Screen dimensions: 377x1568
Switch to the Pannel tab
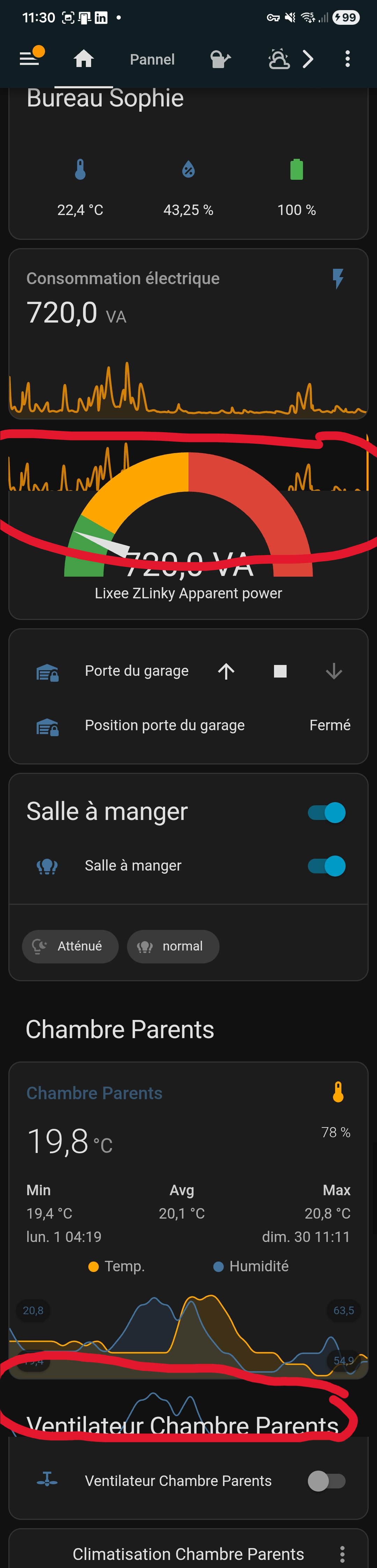[152, 60]
